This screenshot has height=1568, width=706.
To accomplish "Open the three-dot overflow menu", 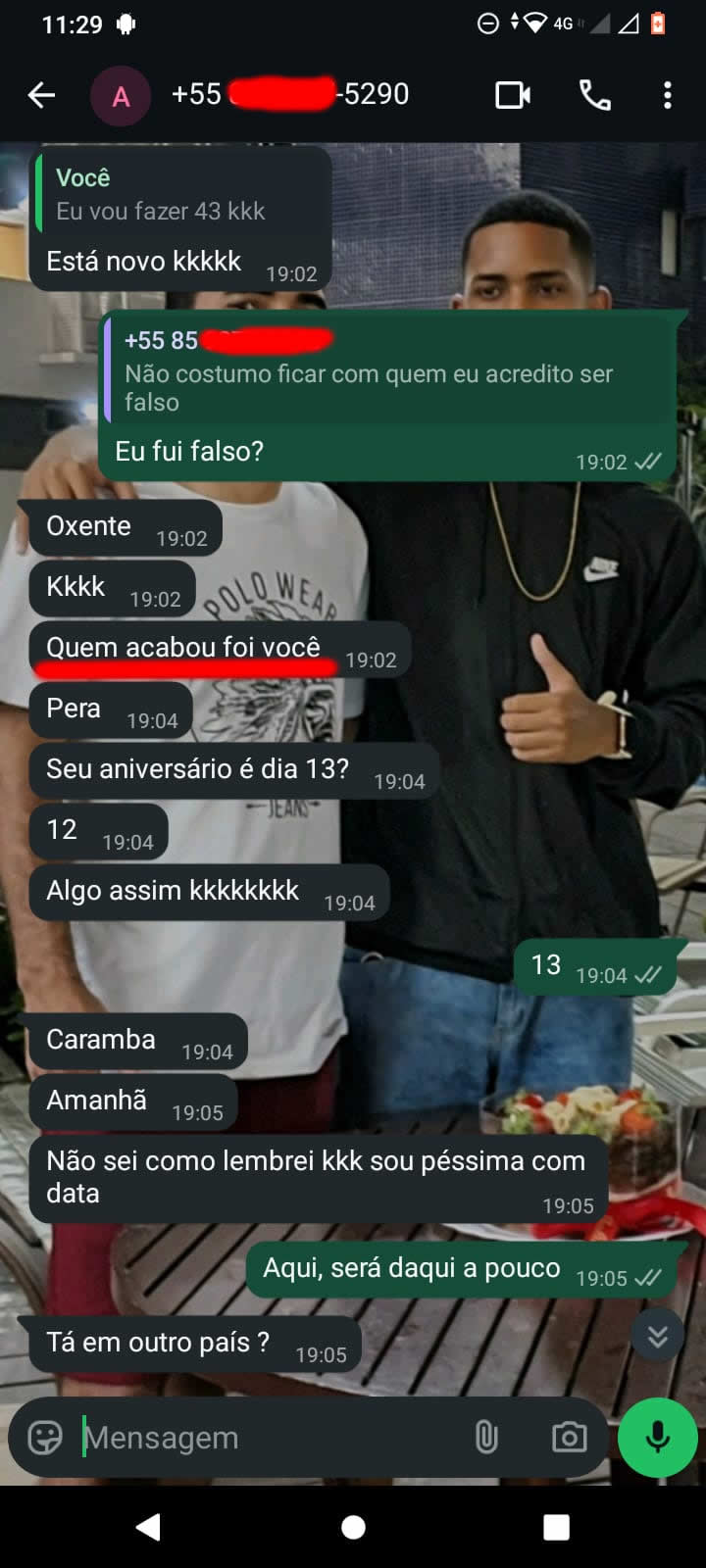I will (668, 94).
